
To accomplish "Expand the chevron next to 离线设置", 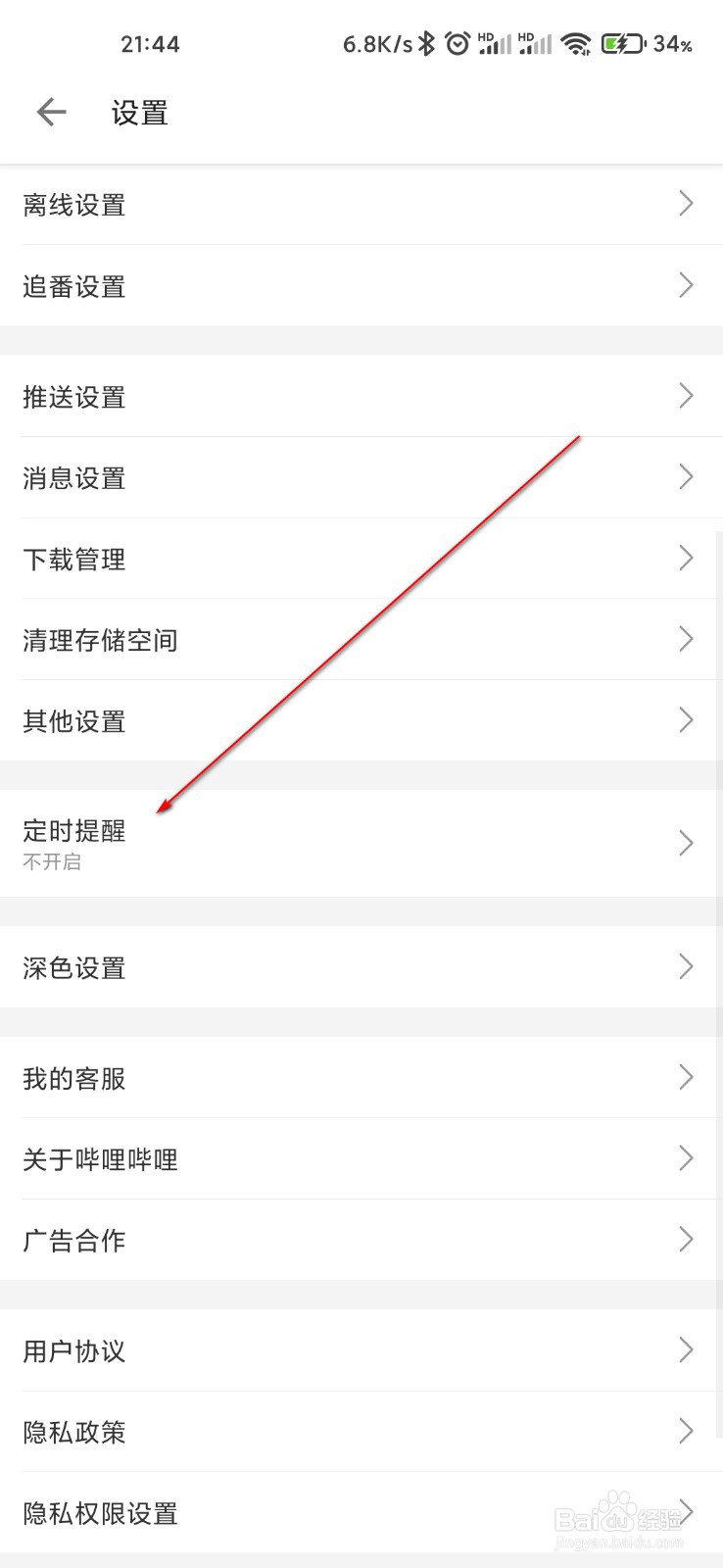I will [687, 204].
